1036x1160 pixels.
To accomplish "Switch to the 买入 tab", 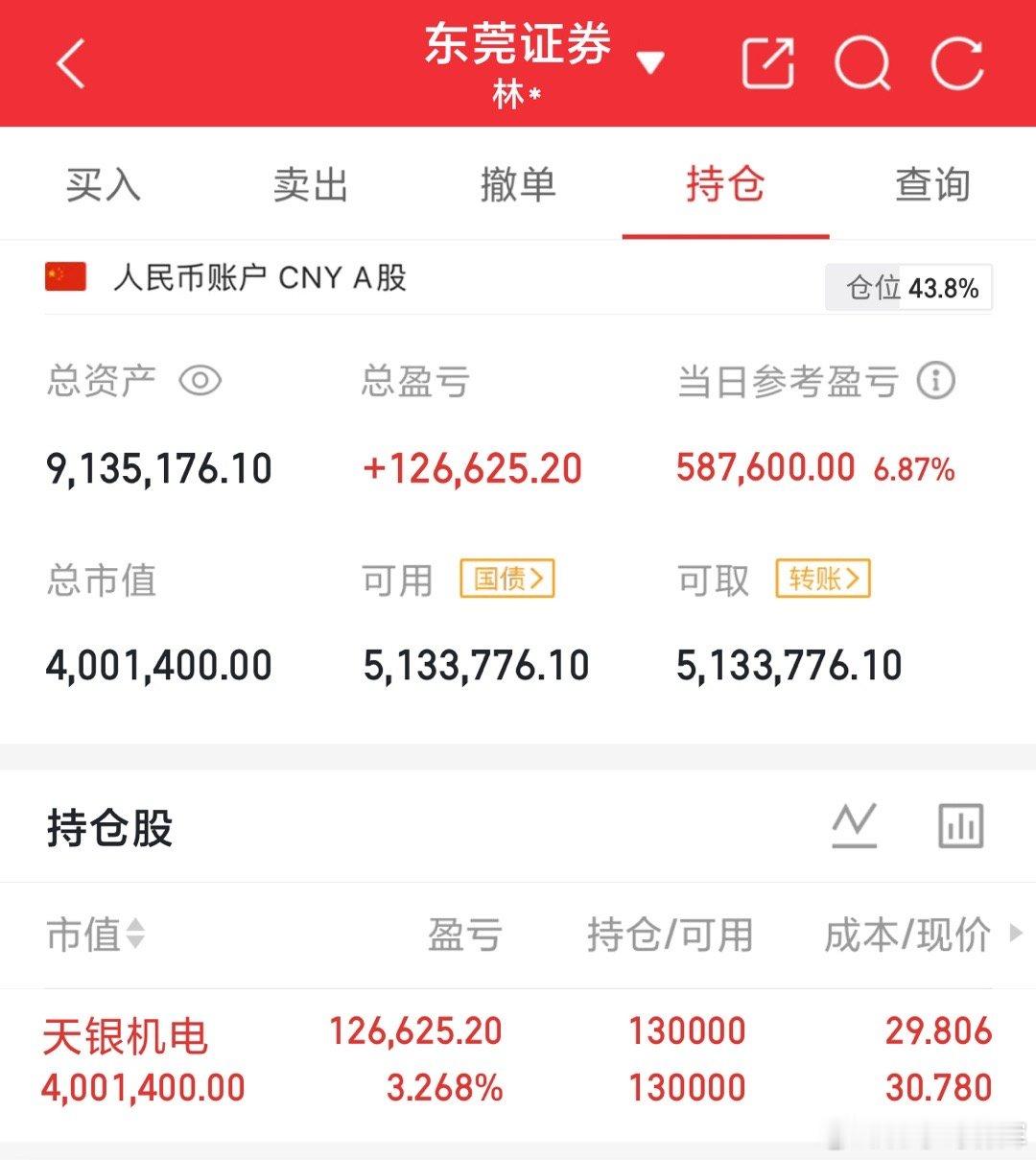I will (102, 185).
